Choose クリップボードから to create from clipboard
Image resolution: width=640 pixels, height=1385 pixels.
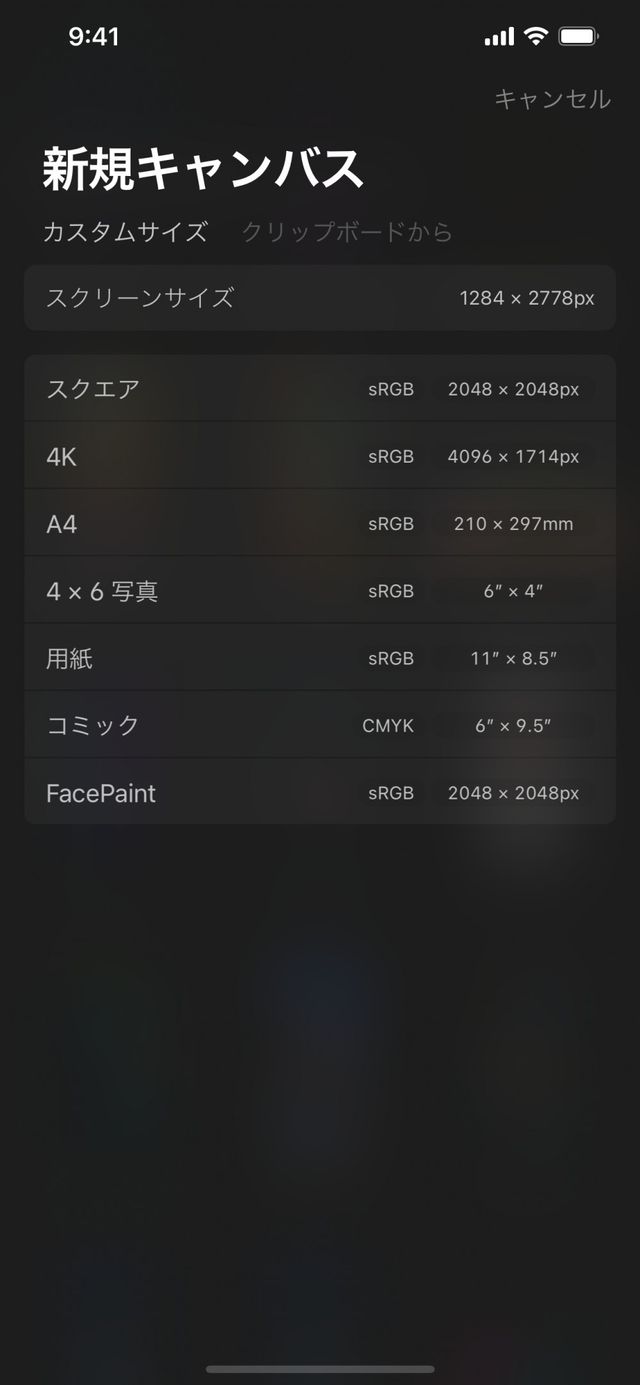pyautogui.click(x=347, y=232)
